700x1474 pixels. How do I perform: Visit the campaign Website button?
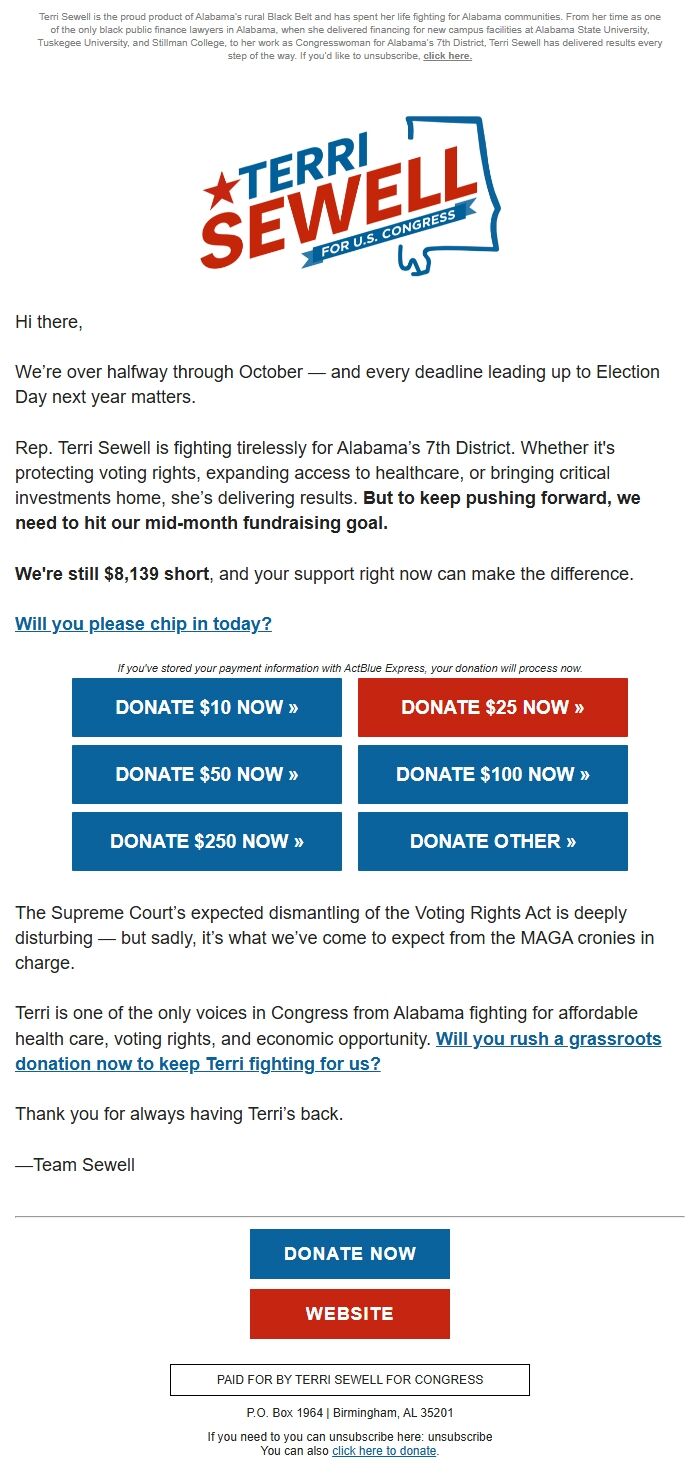pyautogui.click(x=350, y=1314)
